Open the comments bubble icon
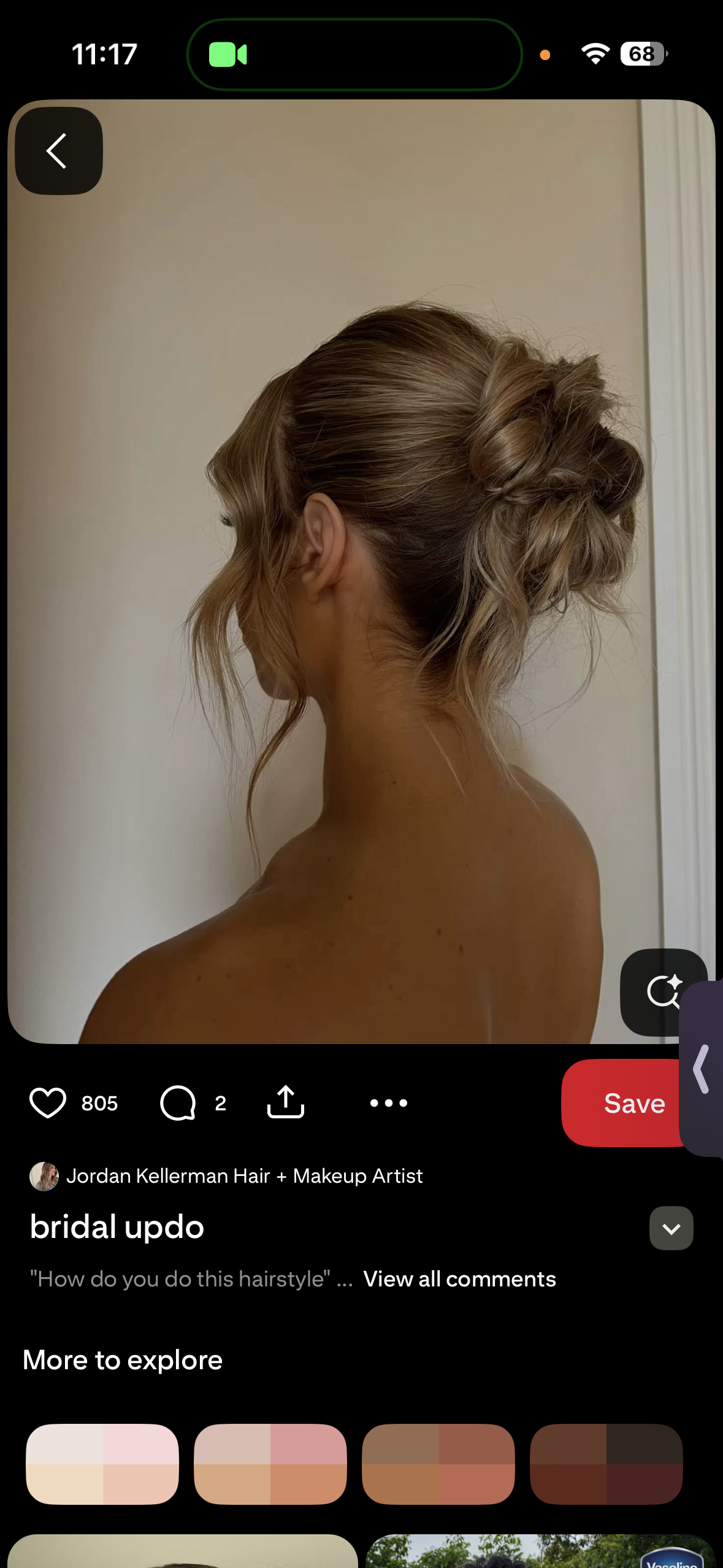Screen dimensions: 723x1568 pos(178,1102)
